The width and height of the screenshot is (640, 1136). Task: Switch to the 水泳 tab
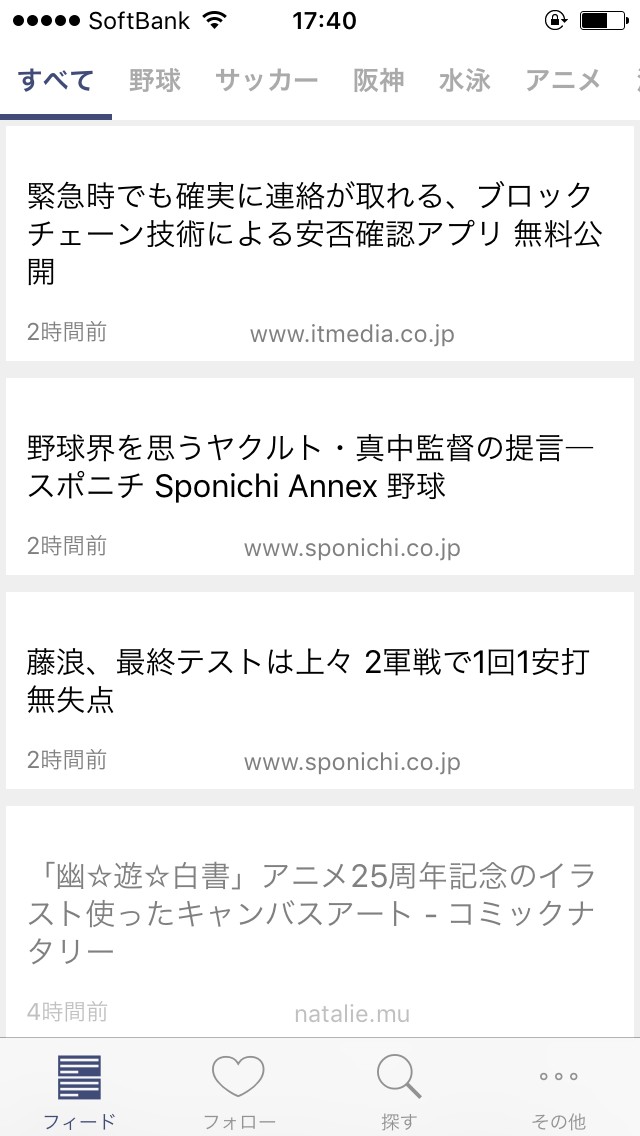[x=465, y=81]
